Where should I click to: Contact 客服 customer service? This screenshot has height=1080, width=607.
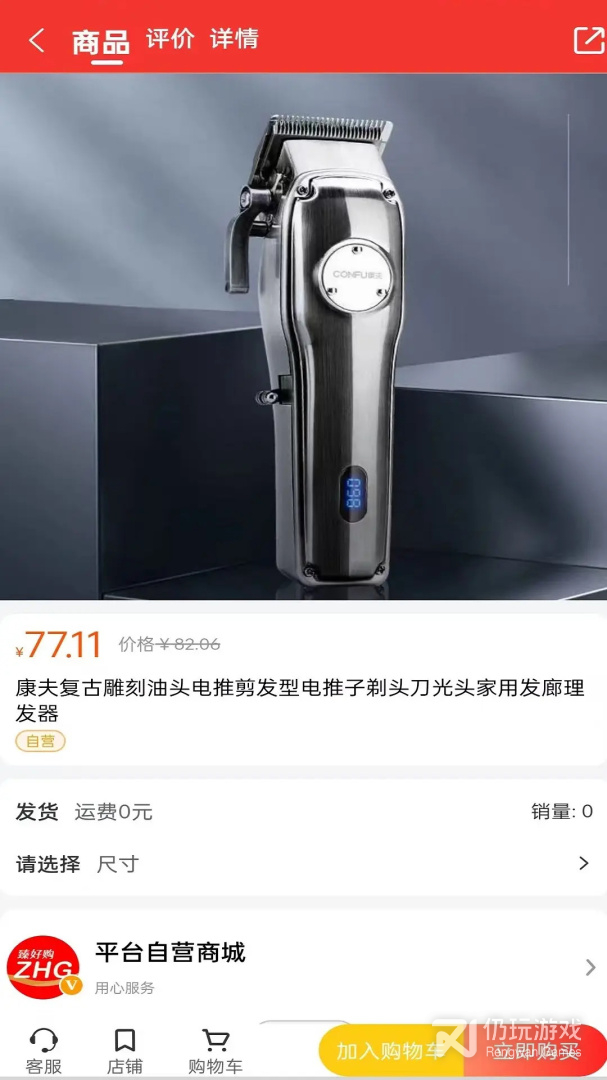44,1052
